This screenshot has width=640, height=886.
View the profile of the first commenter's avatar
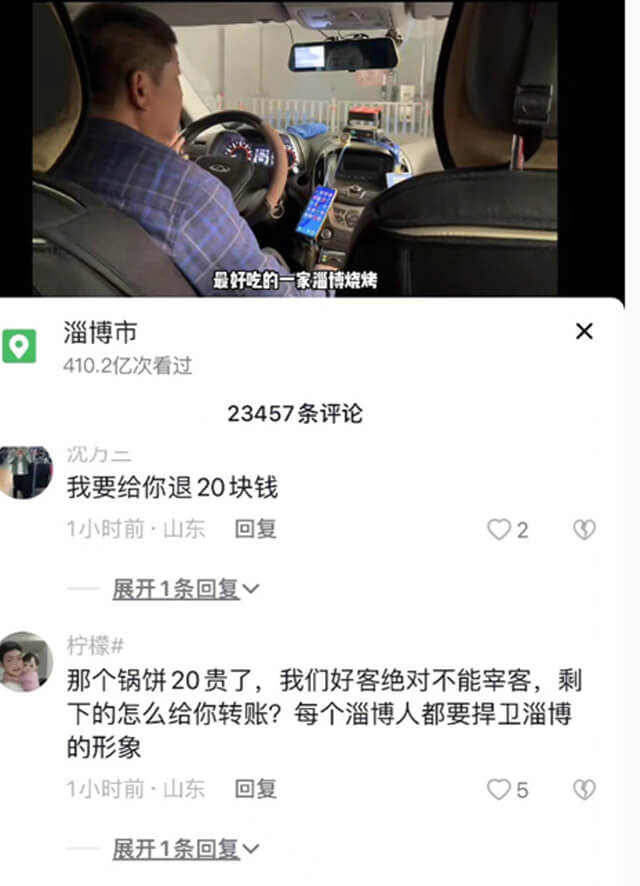26,472
